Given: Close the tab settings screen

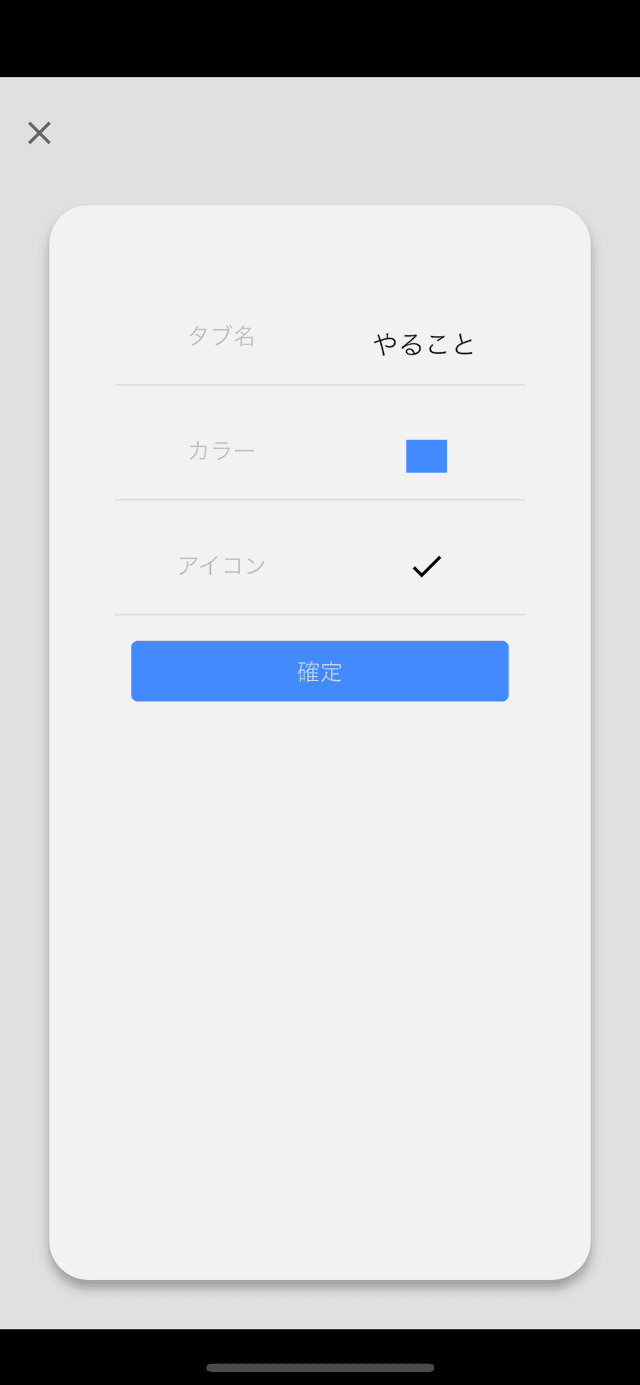Looking at the screenshot, I should click(x=39, y=133).
